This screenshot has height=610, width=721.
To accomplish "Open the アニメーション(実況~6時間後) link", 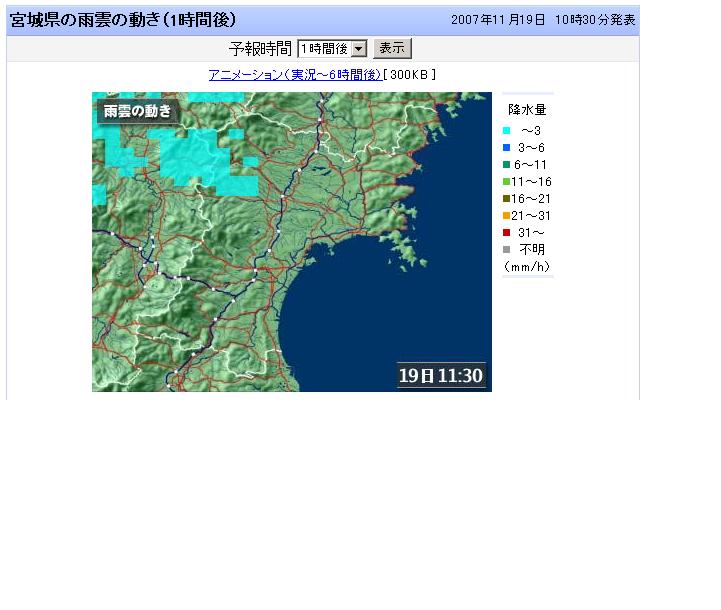I will pos(295,75).
